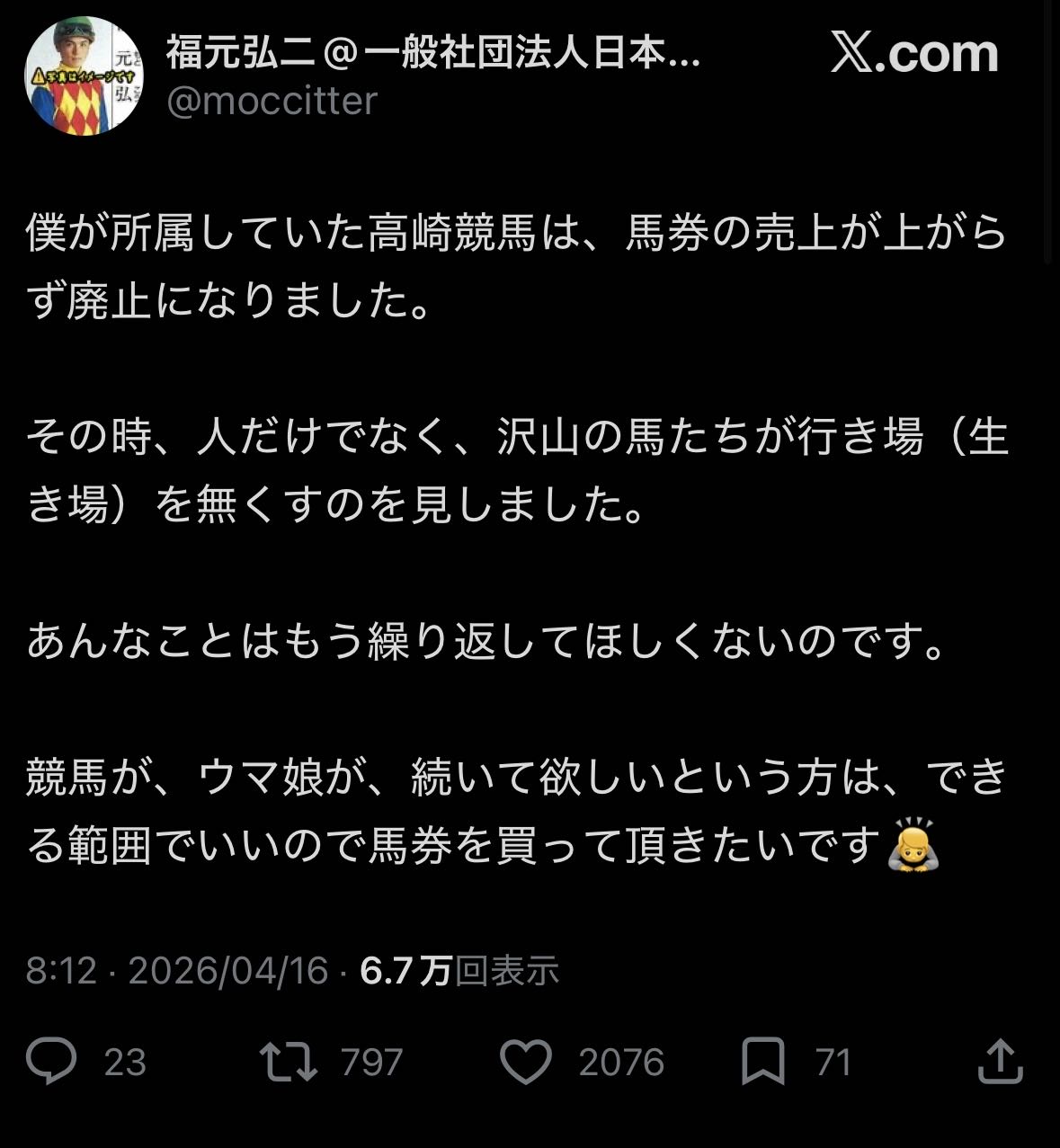
Task: Bookmark this post
Action: (x=762, y=1062)
